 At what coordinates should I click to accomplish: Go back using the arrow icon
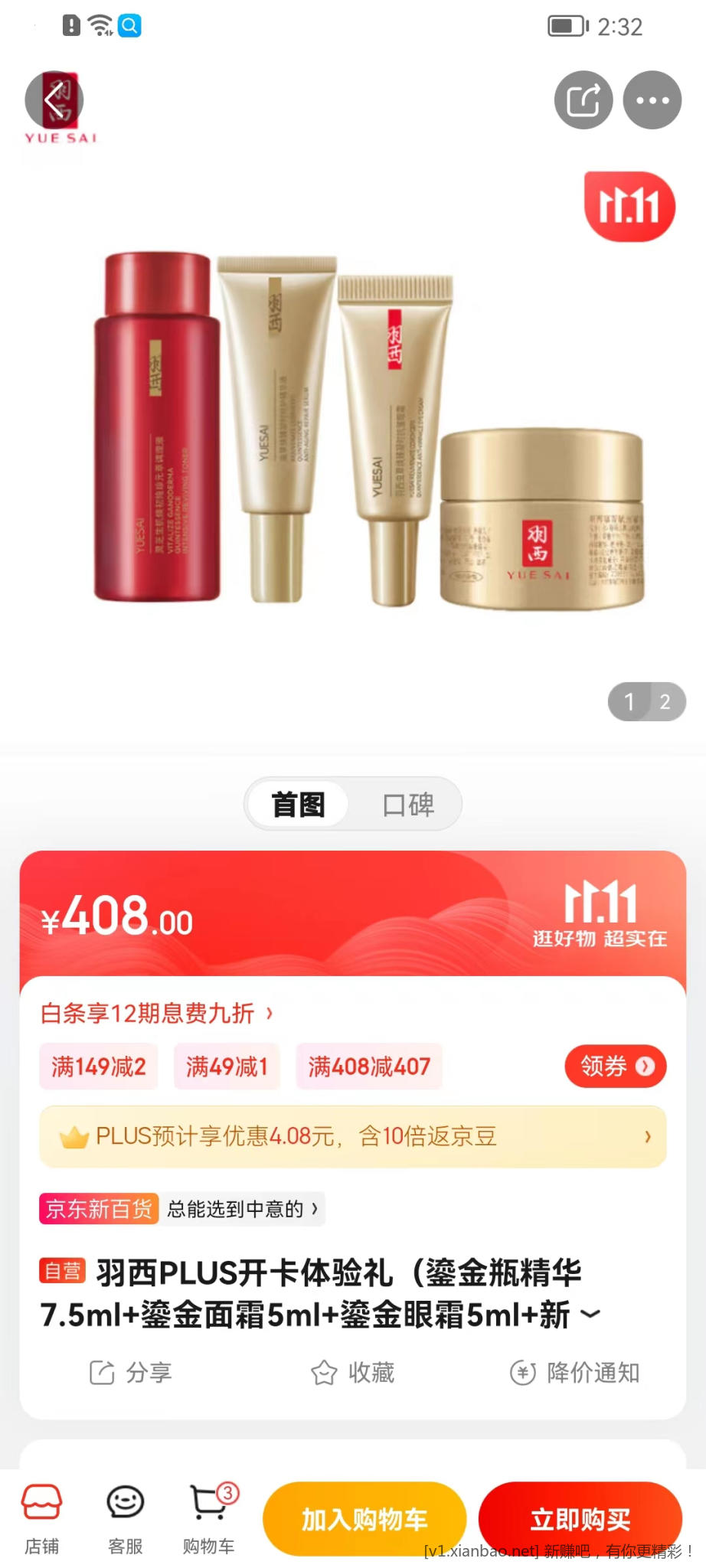54,100
